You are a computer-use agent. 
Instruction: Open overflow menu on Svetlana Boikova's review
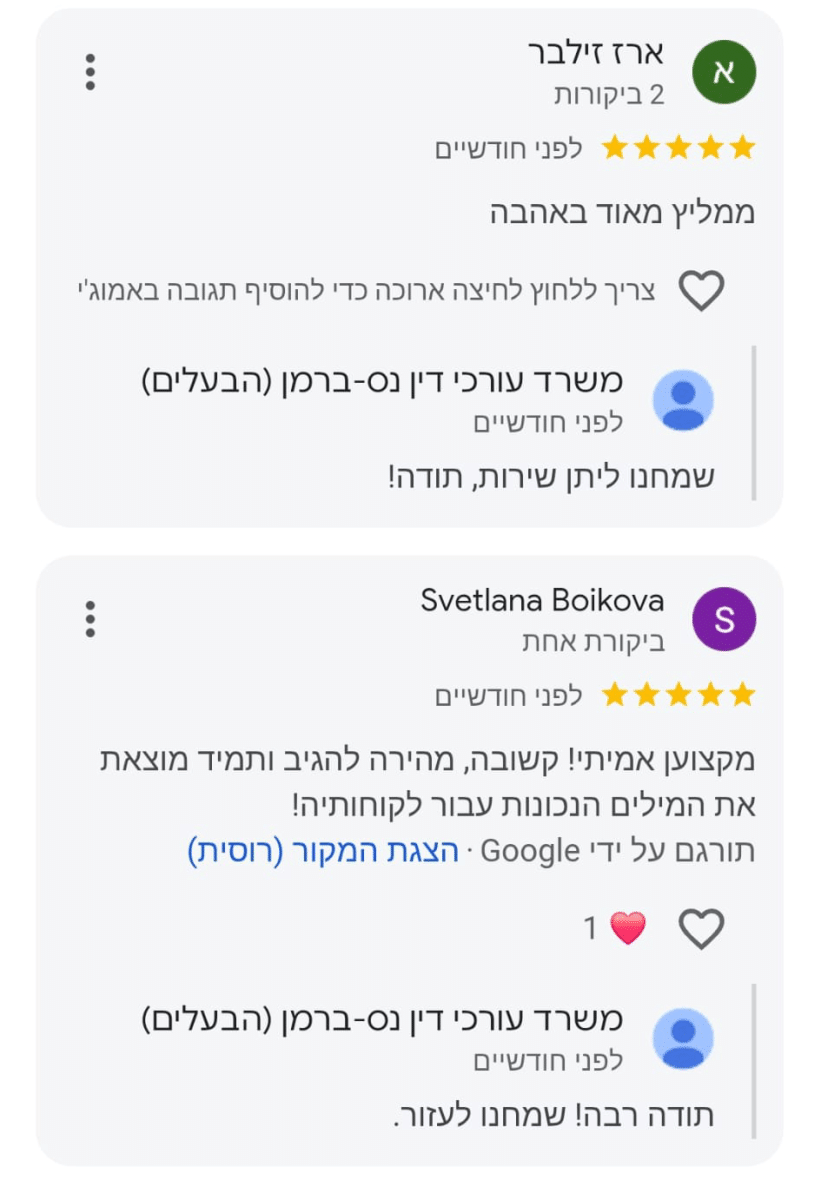[x=90, y=619]
